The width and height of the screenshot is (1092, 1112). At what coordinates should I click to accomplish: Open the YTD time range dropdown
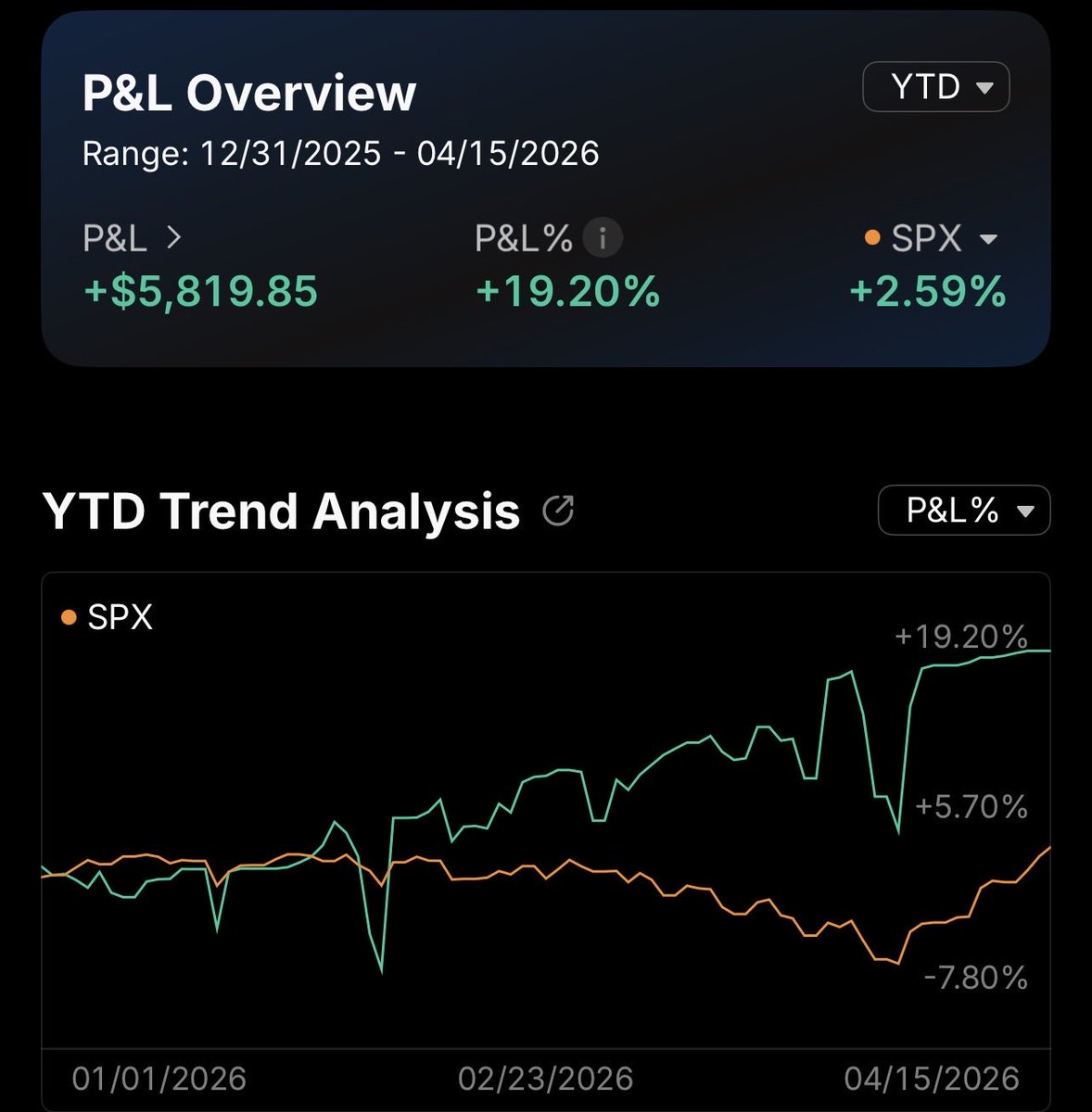click(x=935, y=87)
